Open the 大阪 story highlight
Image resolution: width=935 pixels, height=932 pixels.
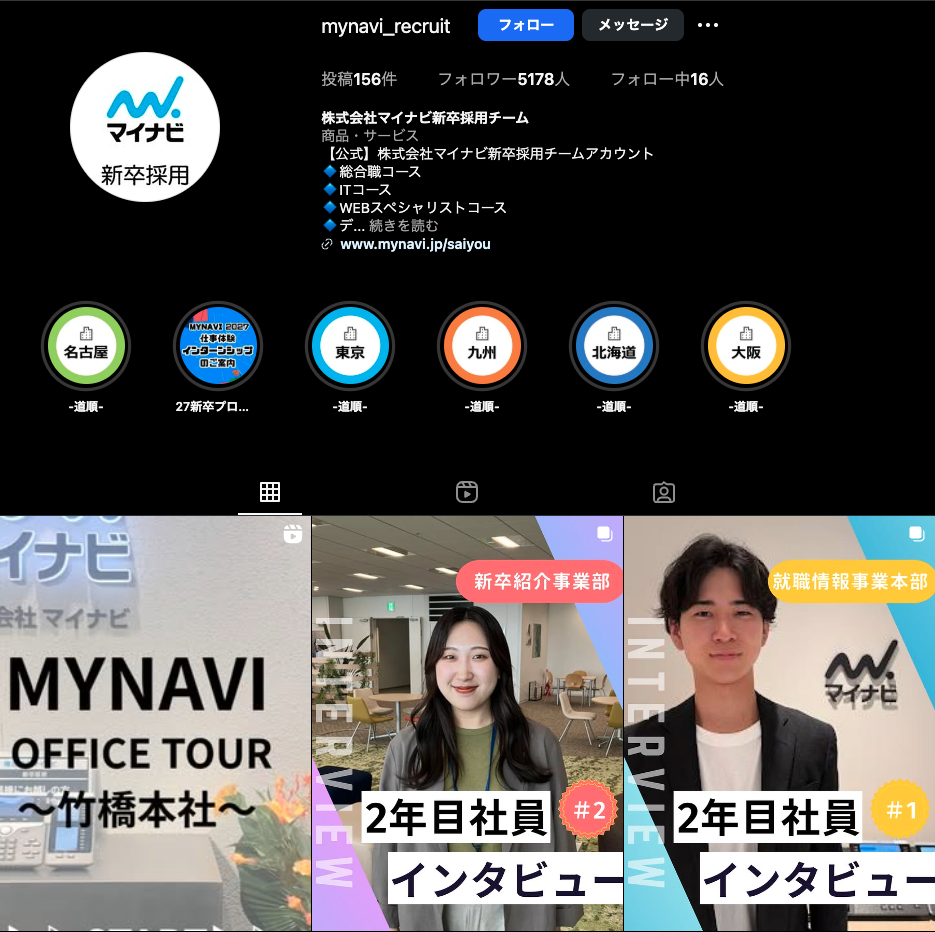pos(746,347)
